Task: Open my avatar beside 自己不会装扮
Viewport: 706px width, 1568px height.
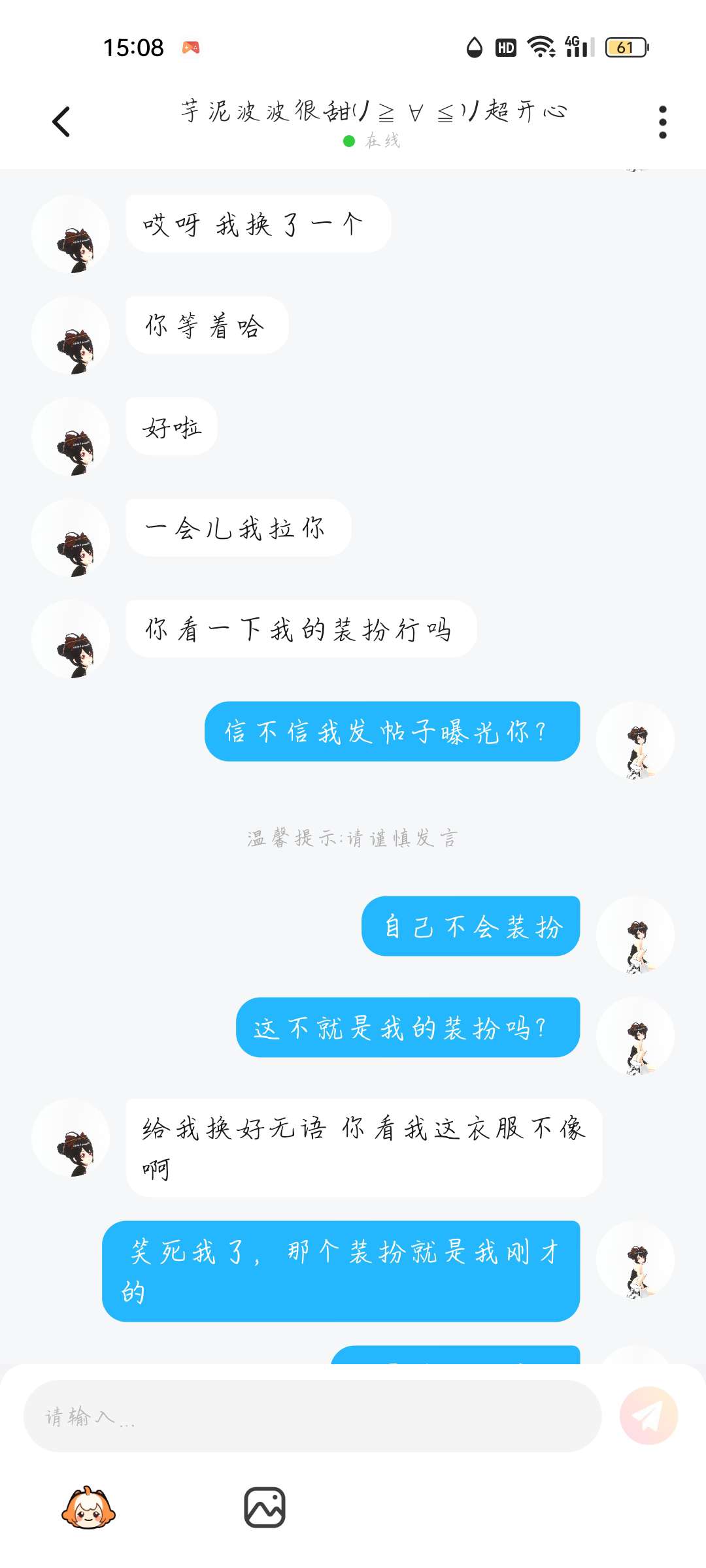Action: point(635,935)
